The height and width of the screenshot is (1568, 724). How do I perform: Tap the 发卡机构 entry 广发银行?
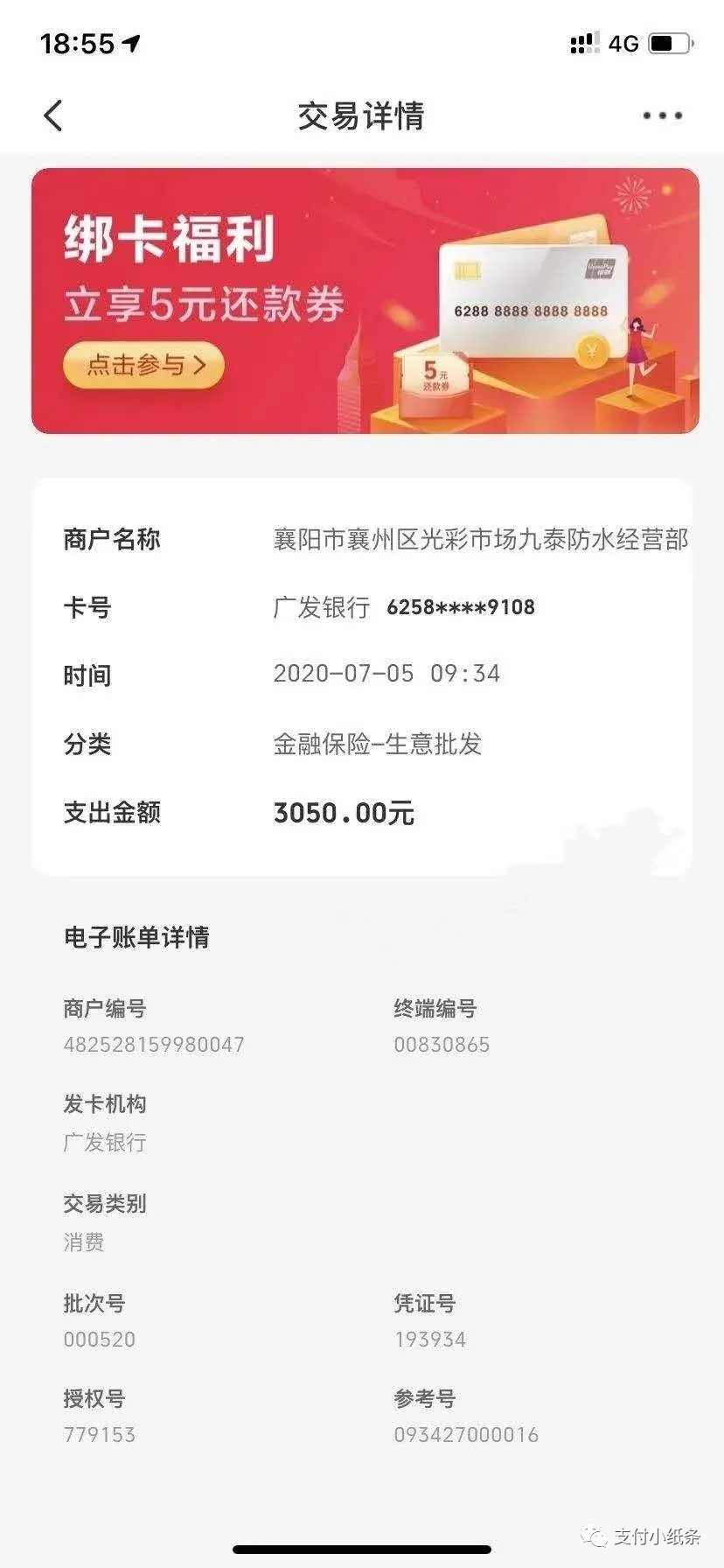pyautogui.click(x=102, y=1142)
